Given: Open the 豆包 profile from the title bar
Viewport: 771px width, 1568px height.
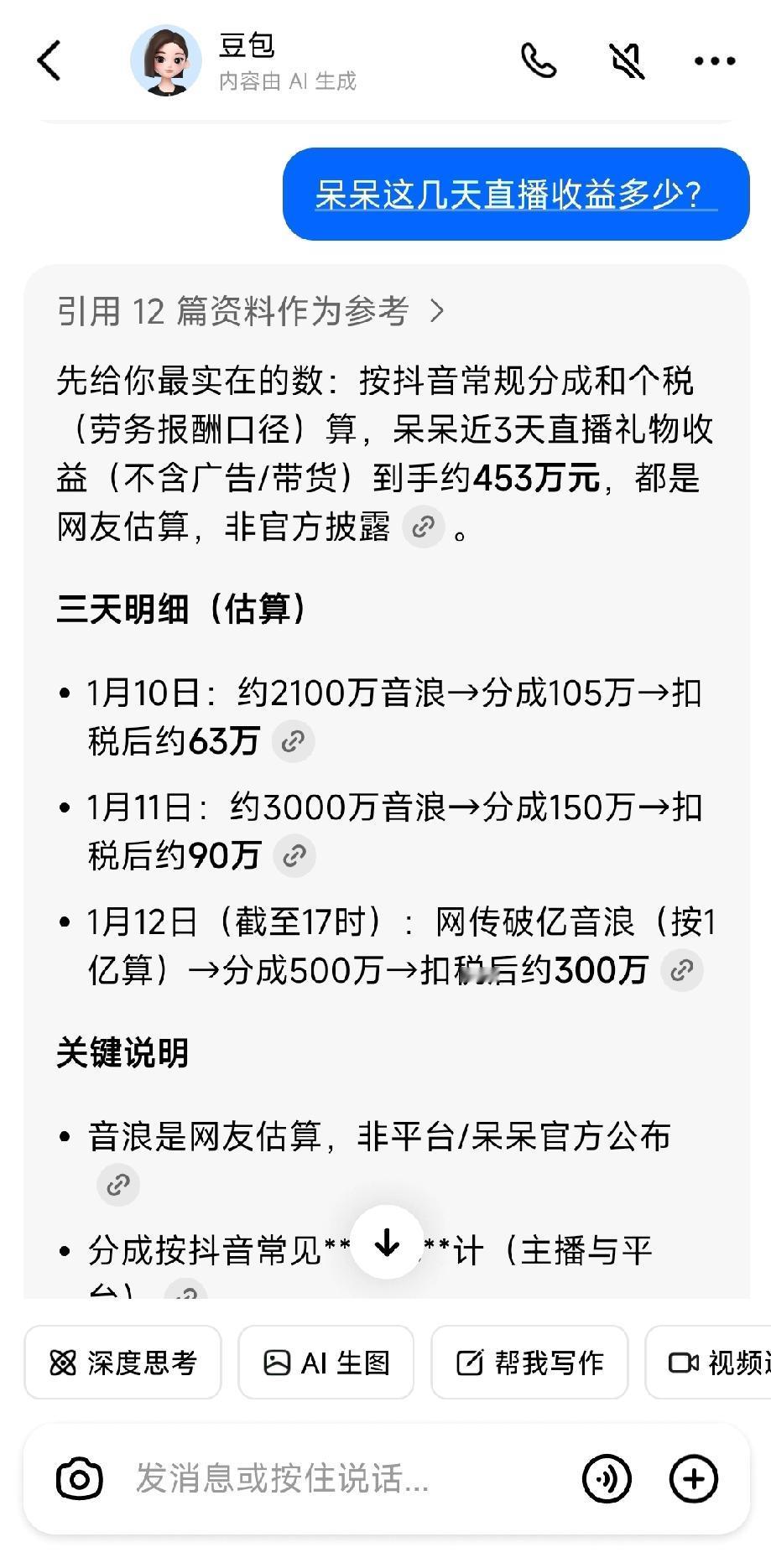Looking at the screenshot, I should [x=168, y=61].
